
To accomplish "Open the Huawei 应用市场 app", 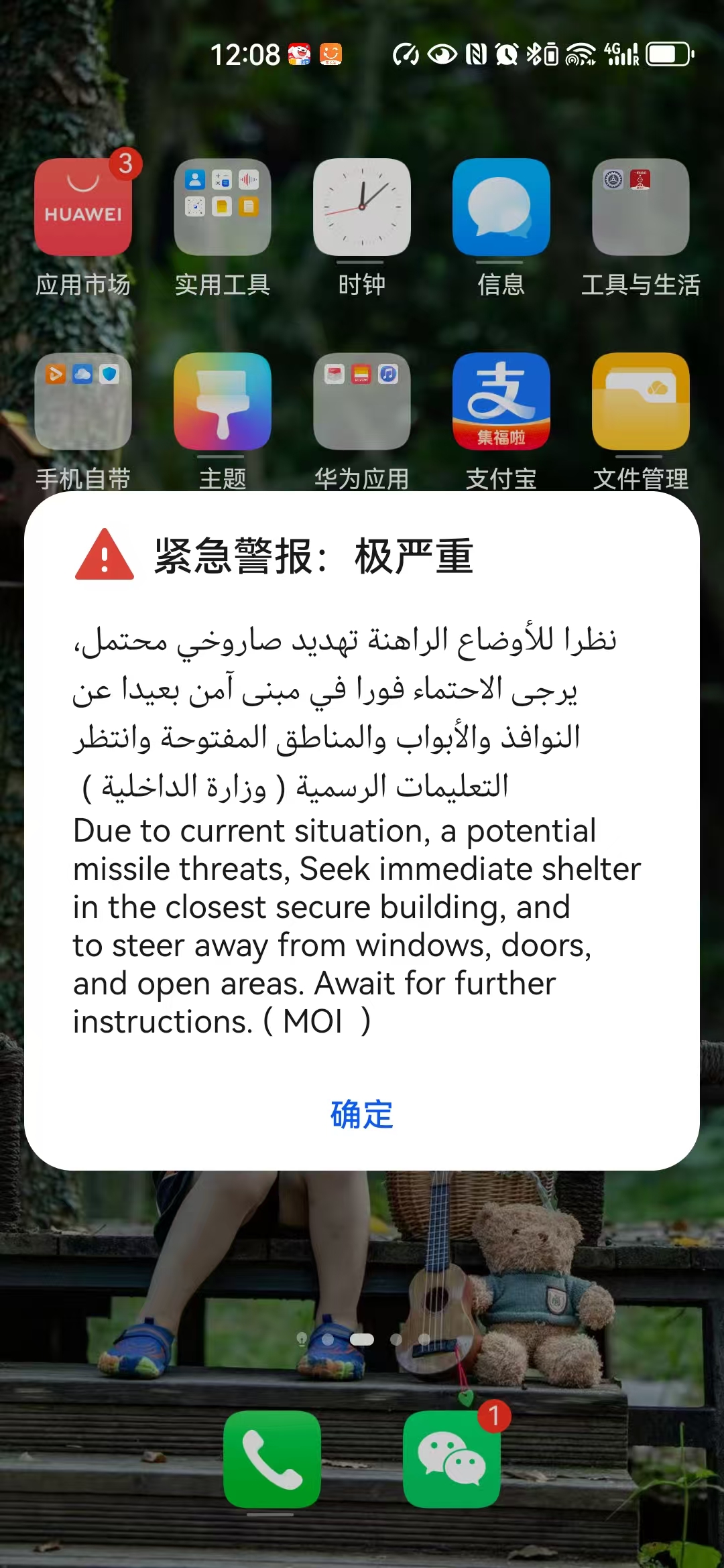I will tap(83, 208).
